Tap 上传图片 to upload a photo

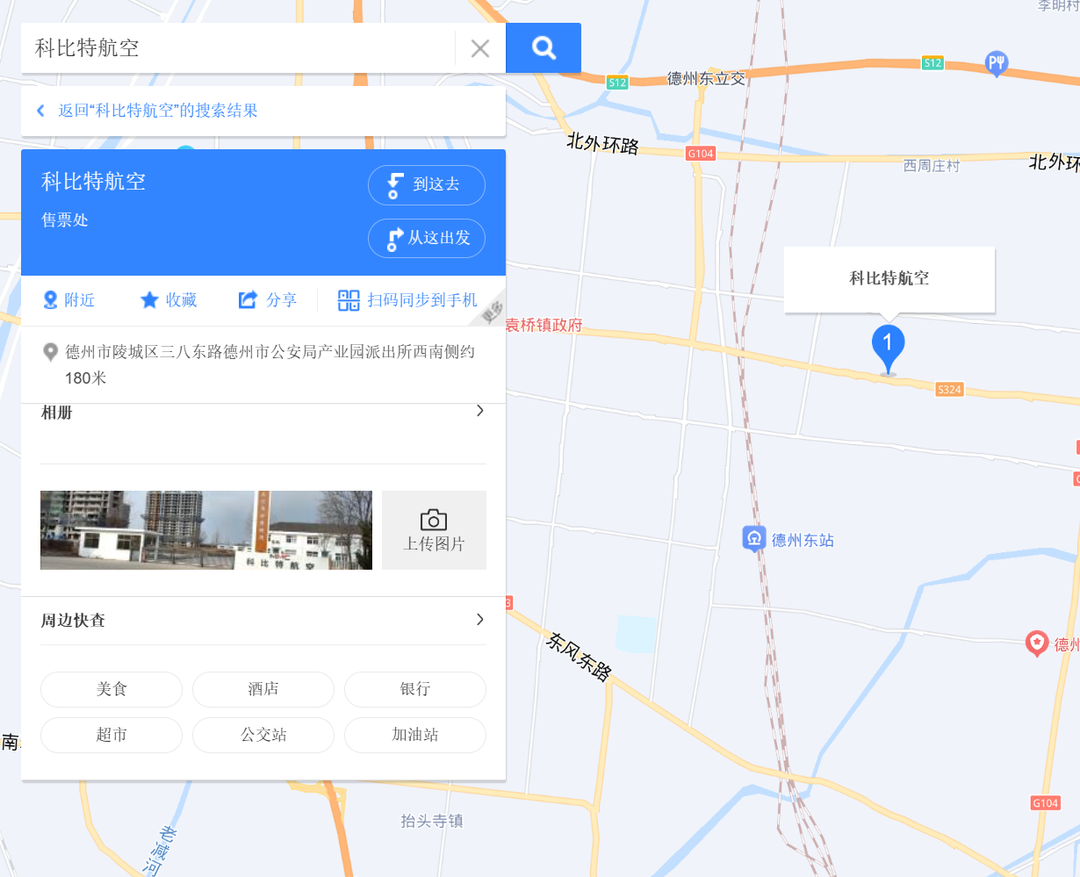click(434, 530)
